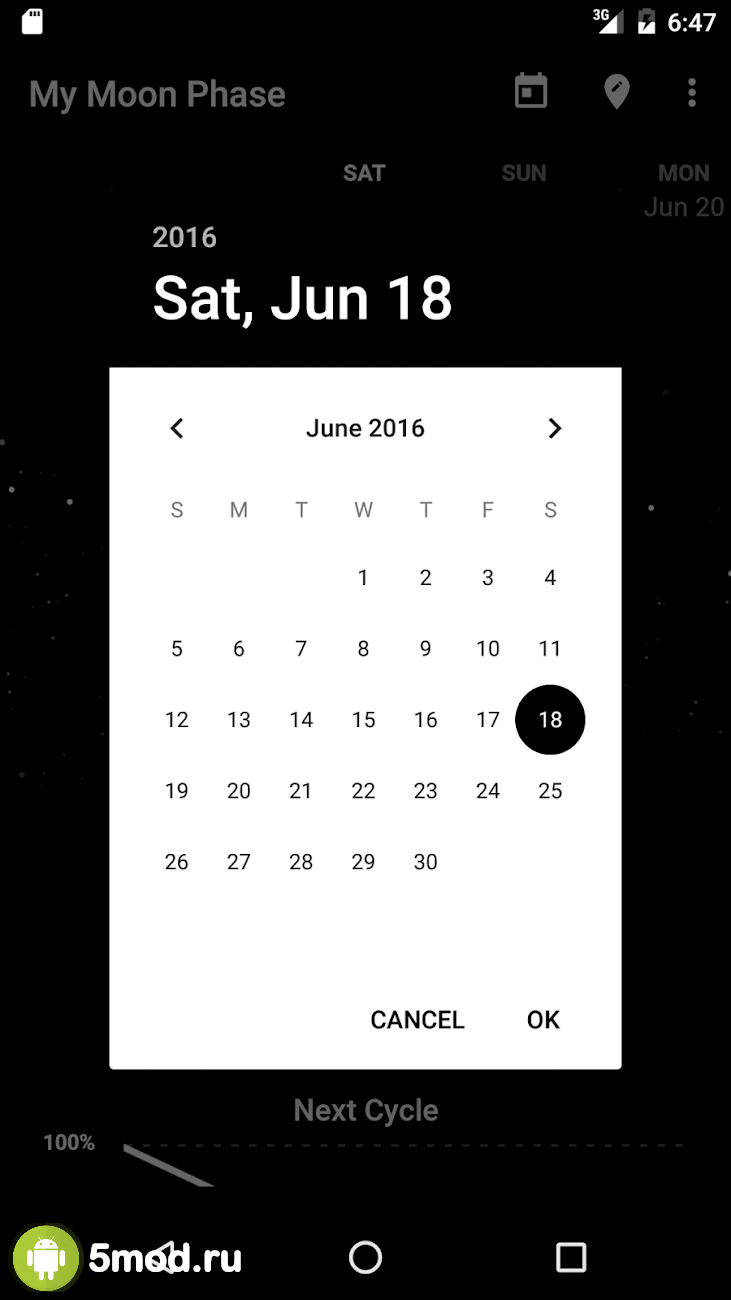Viewport: 731px width, 1300px height.
Task: Pick June 12
Action: tap(177, 719)
